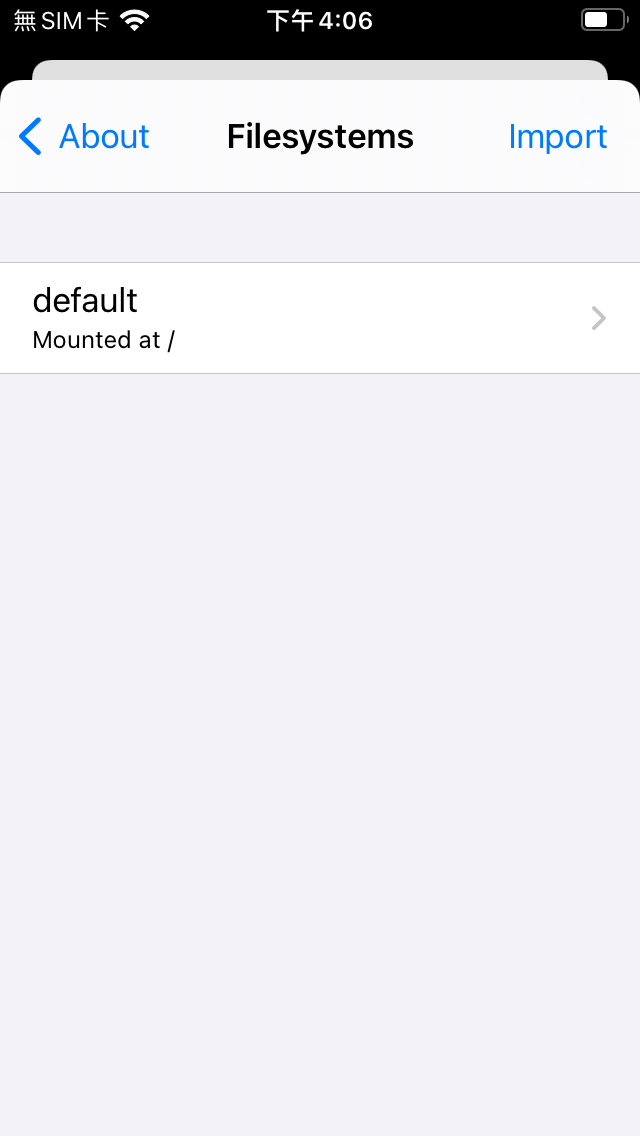Open the default filesystem row
Screen dimensions: 640x1136
[x=320, y=318]
